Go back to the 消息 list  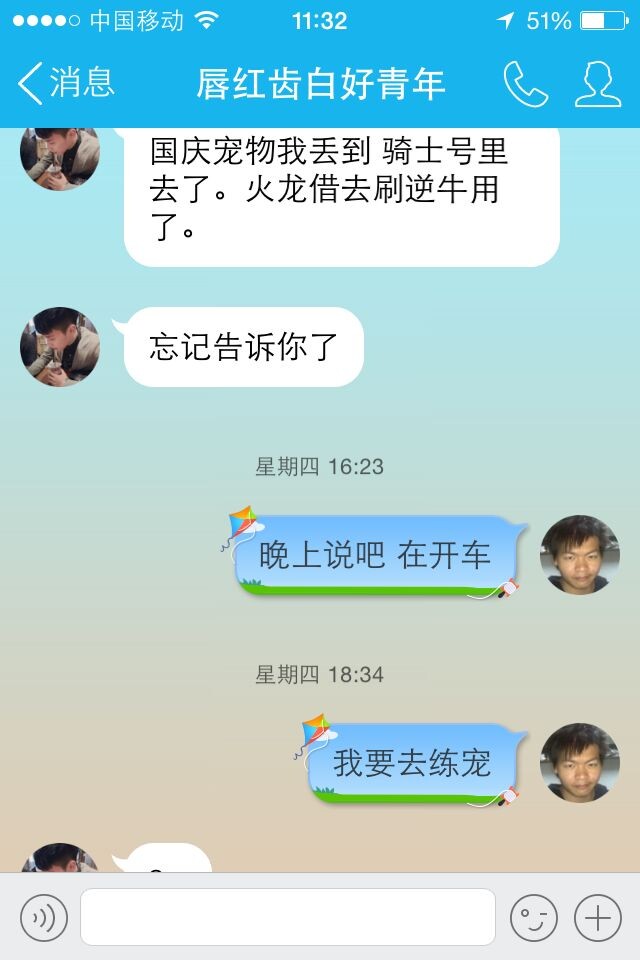[66, 84]
